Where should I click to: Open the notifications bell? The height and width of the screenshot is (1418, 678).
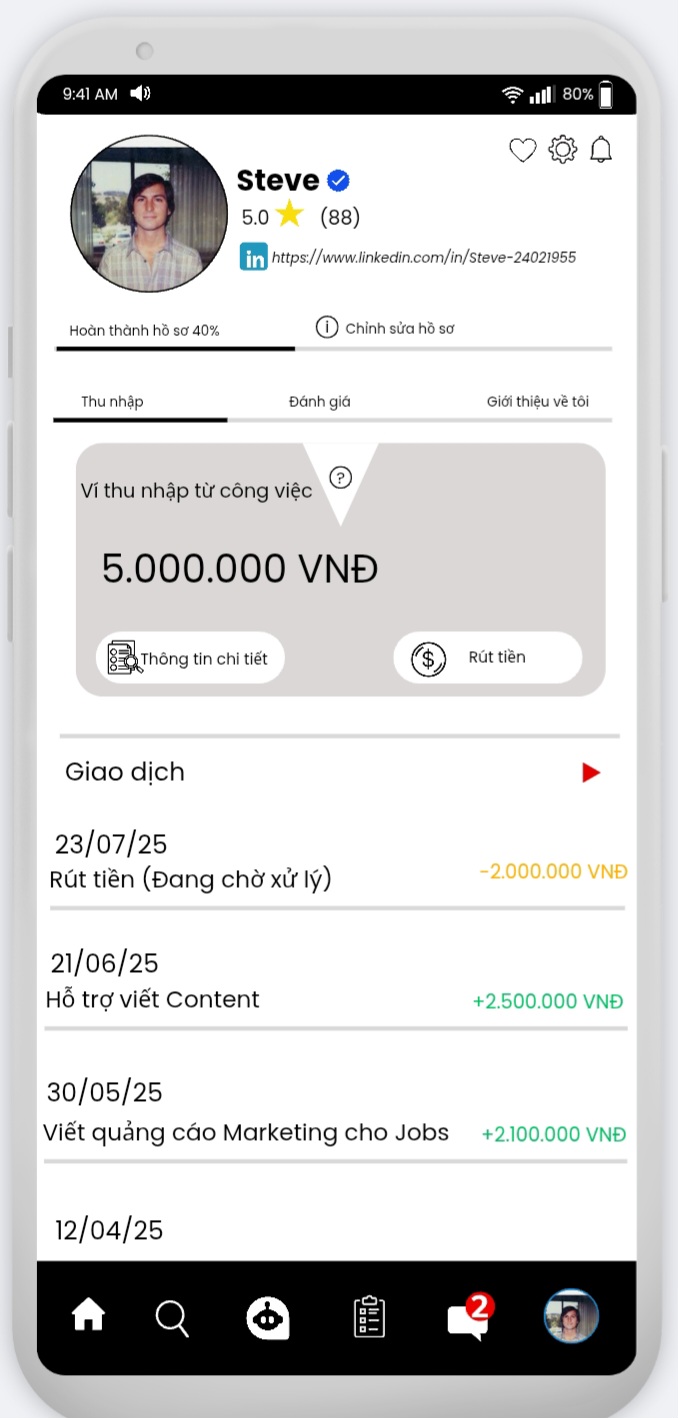(x=601, y=150)
